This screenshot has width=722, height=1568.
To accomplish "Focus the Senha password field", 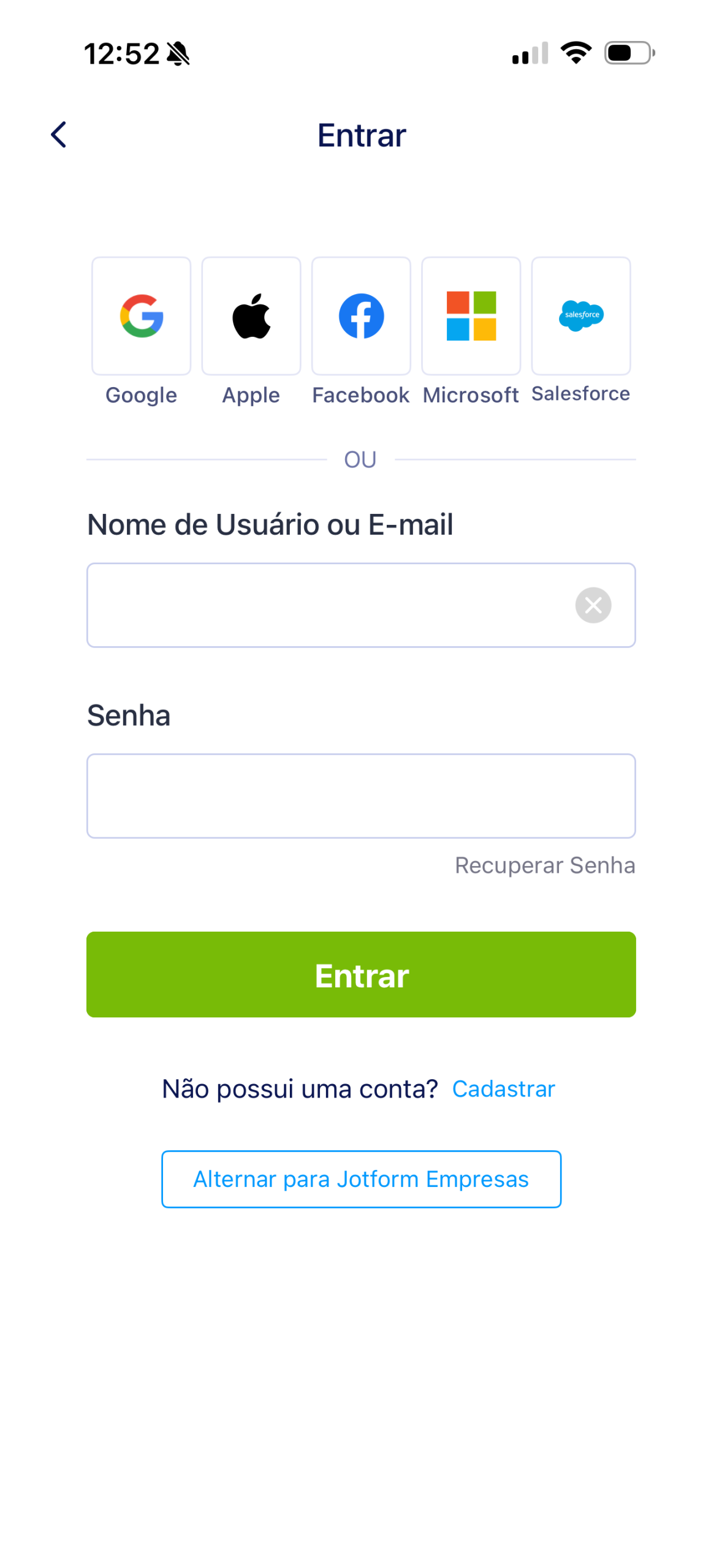I will 361,796.
